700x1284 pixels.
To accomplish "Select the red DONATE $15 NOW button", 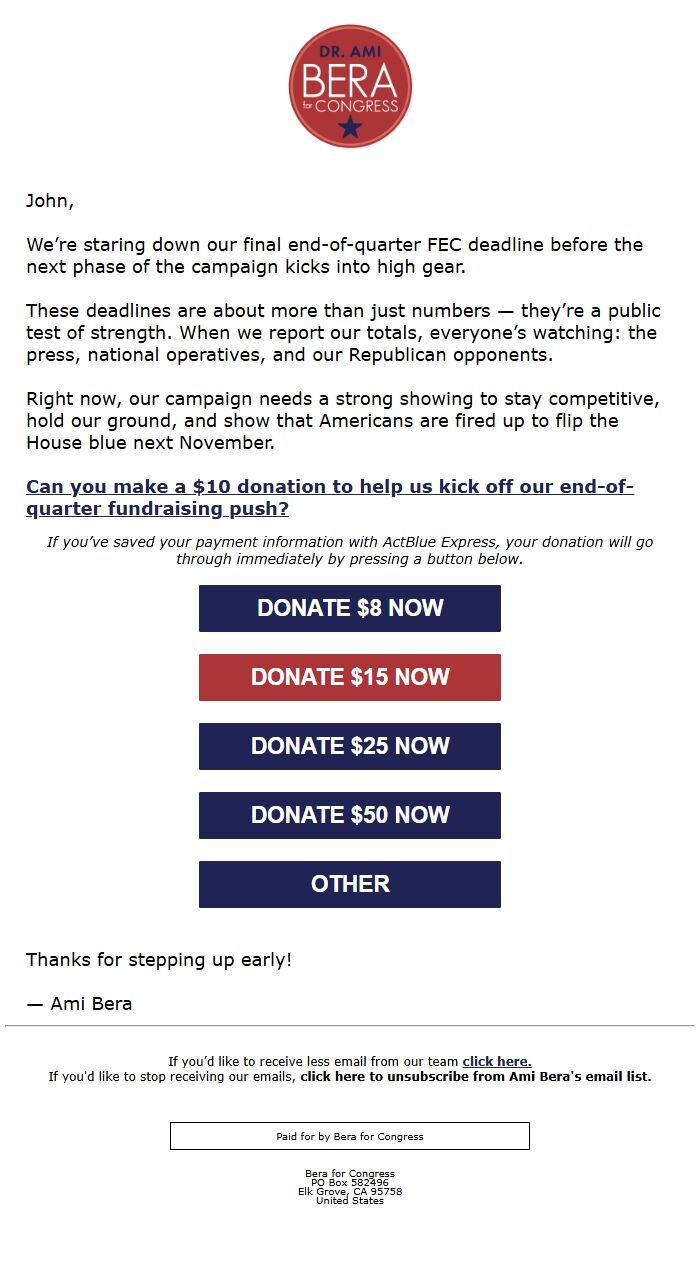I will tap(350, 677).
